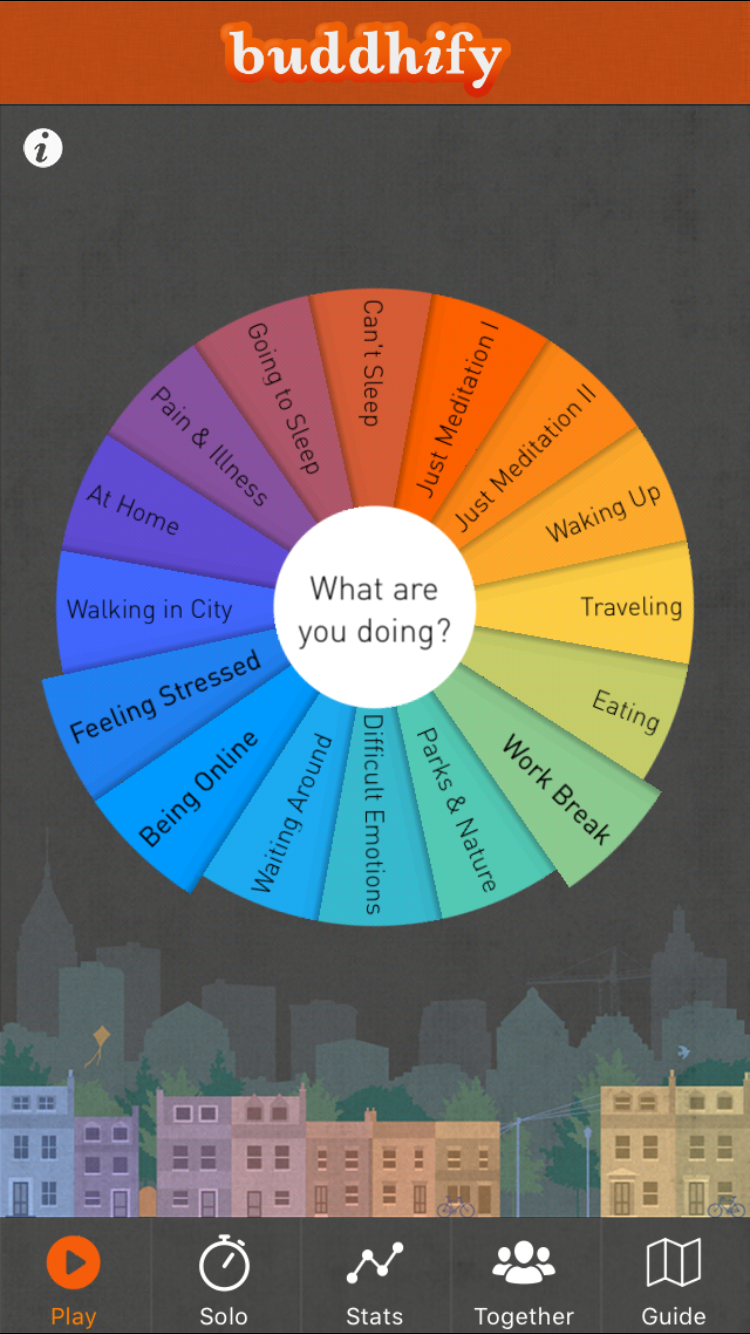Switch to the Guide tab
Viewport: 750px width, 1334px height.
pyautogui.click(x=674, y=1280)
